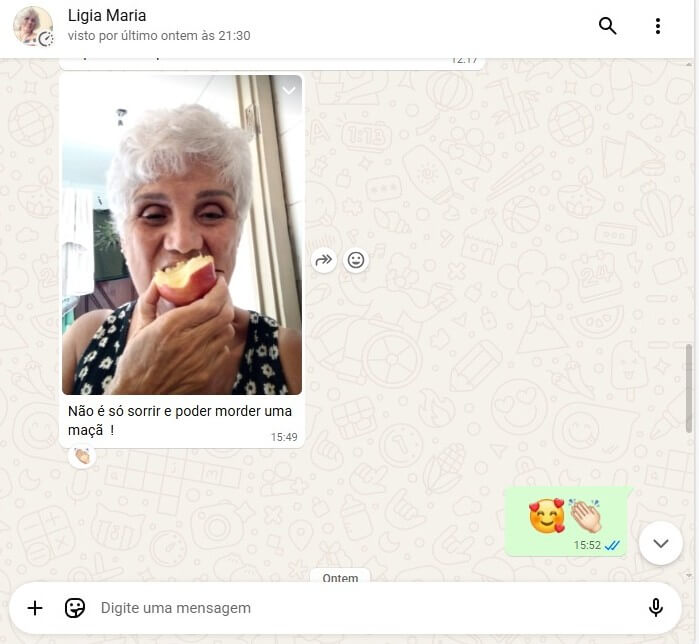The image size is (699, 644).
Task: Open the sticker and emoji picker
Action: pos(74,608)
